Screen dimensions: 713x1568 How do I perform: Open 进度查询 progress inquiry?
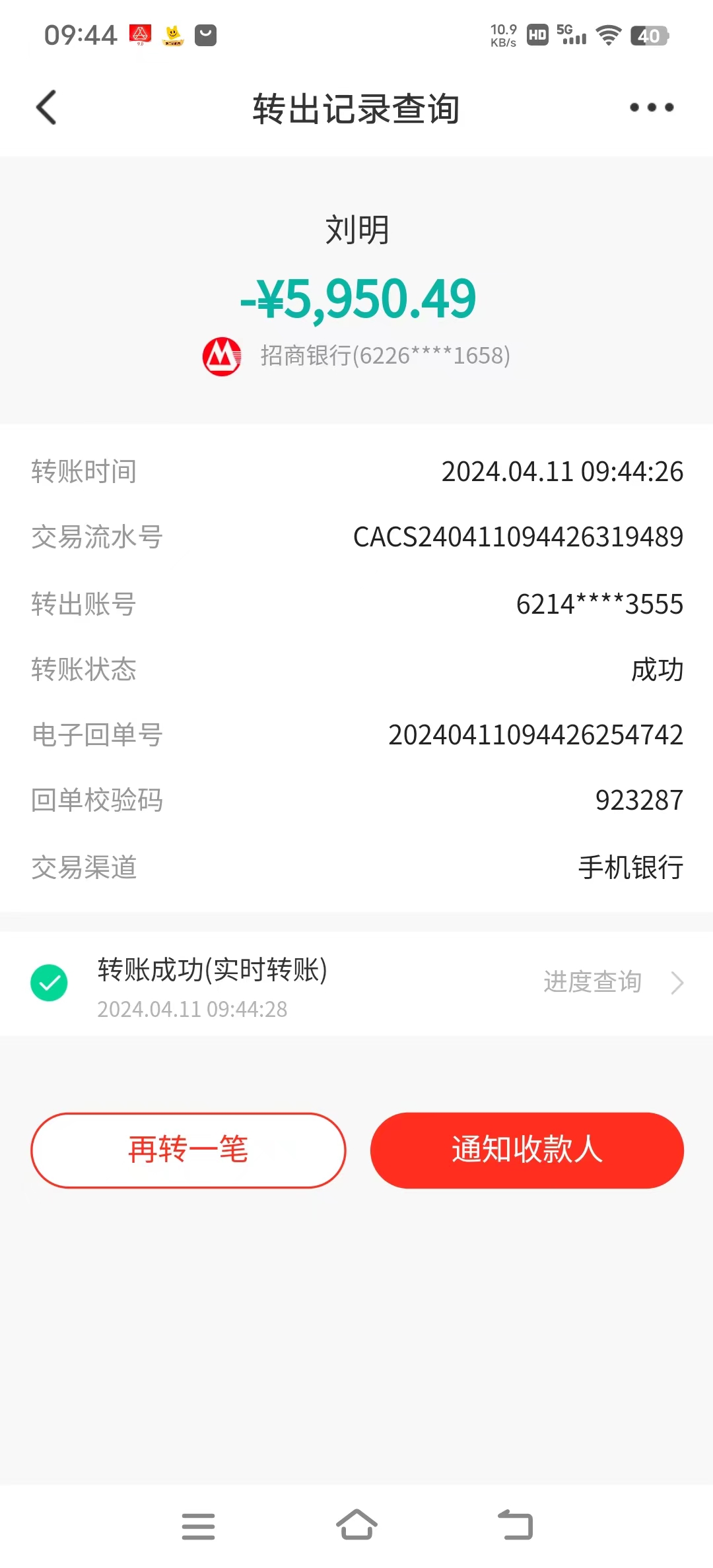point(612,982)
